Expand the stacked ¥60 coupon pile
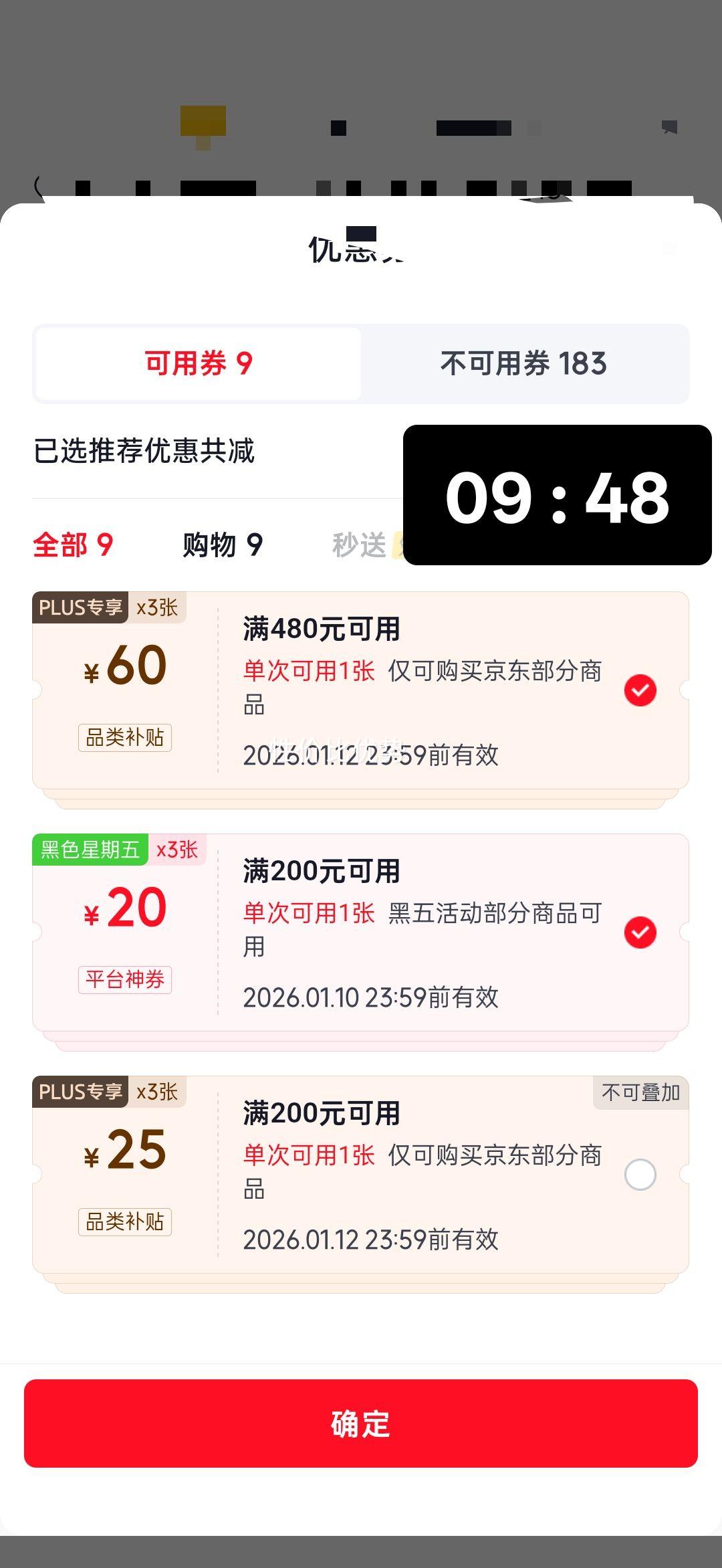722x1568 pixels. pos(361,797)
